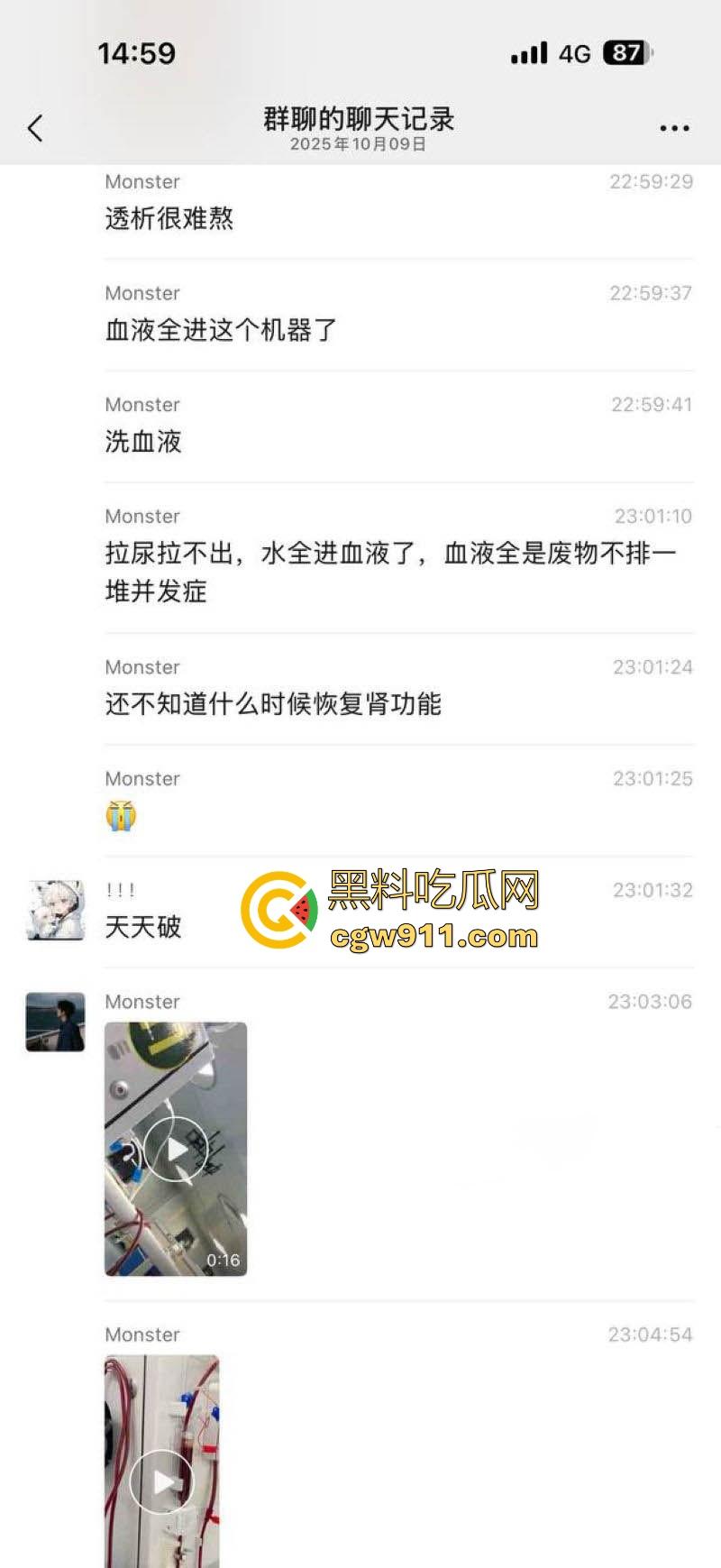Select the message 洗血液

pos(142,443)
